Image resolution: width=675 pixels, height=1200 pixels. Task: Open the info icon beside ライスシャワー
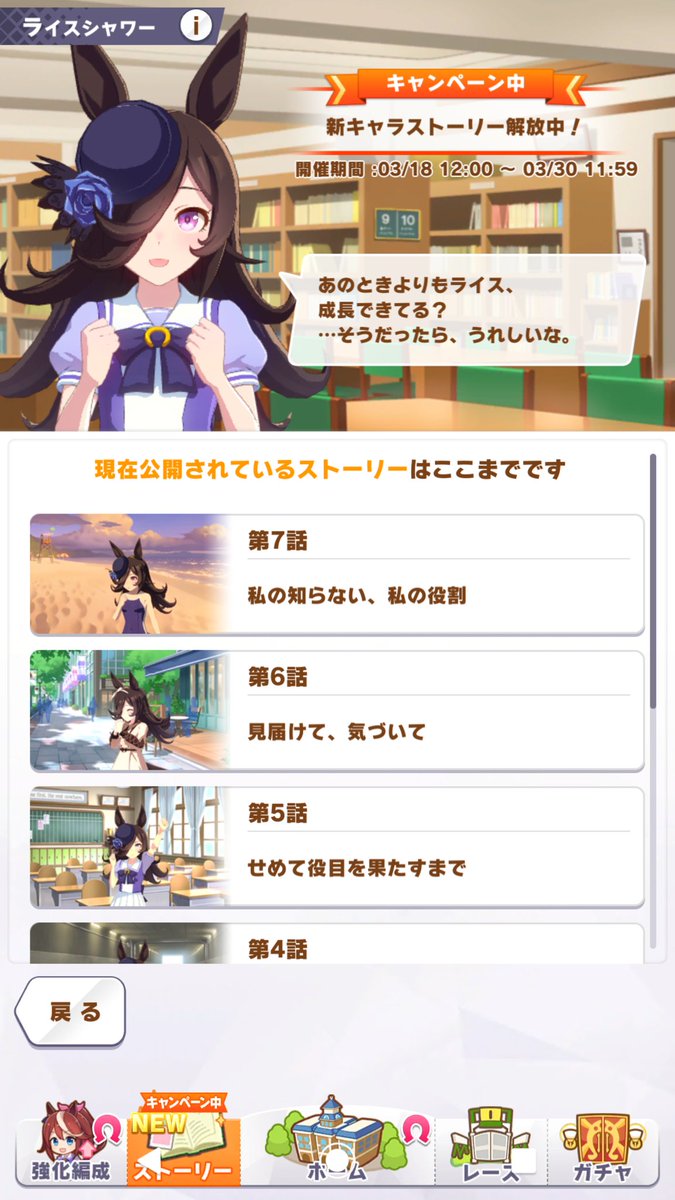pyautogui.click(x=195, y=26)
